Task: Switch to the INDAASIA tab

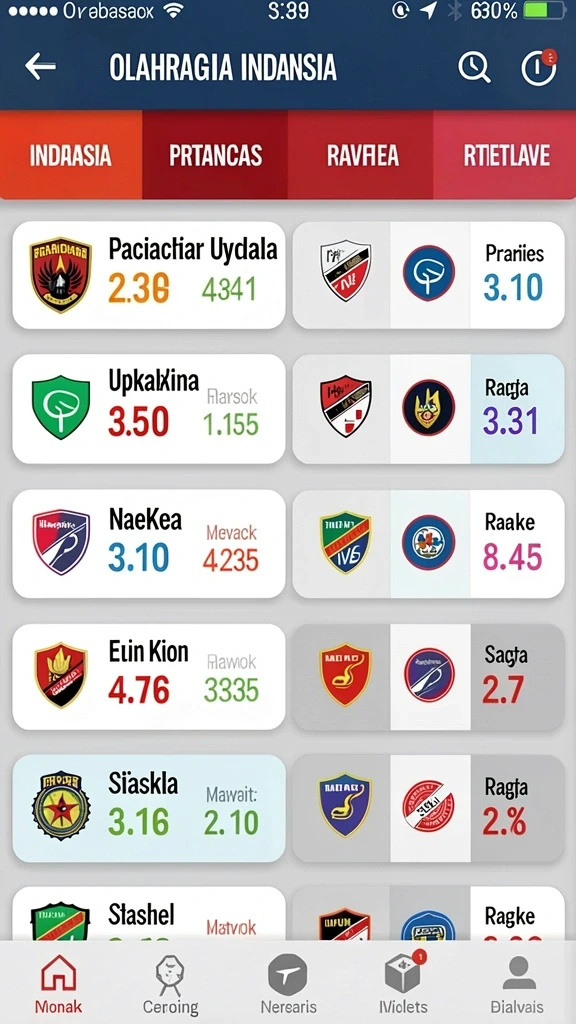Action: pyautogui.click(x=71, y=155)
